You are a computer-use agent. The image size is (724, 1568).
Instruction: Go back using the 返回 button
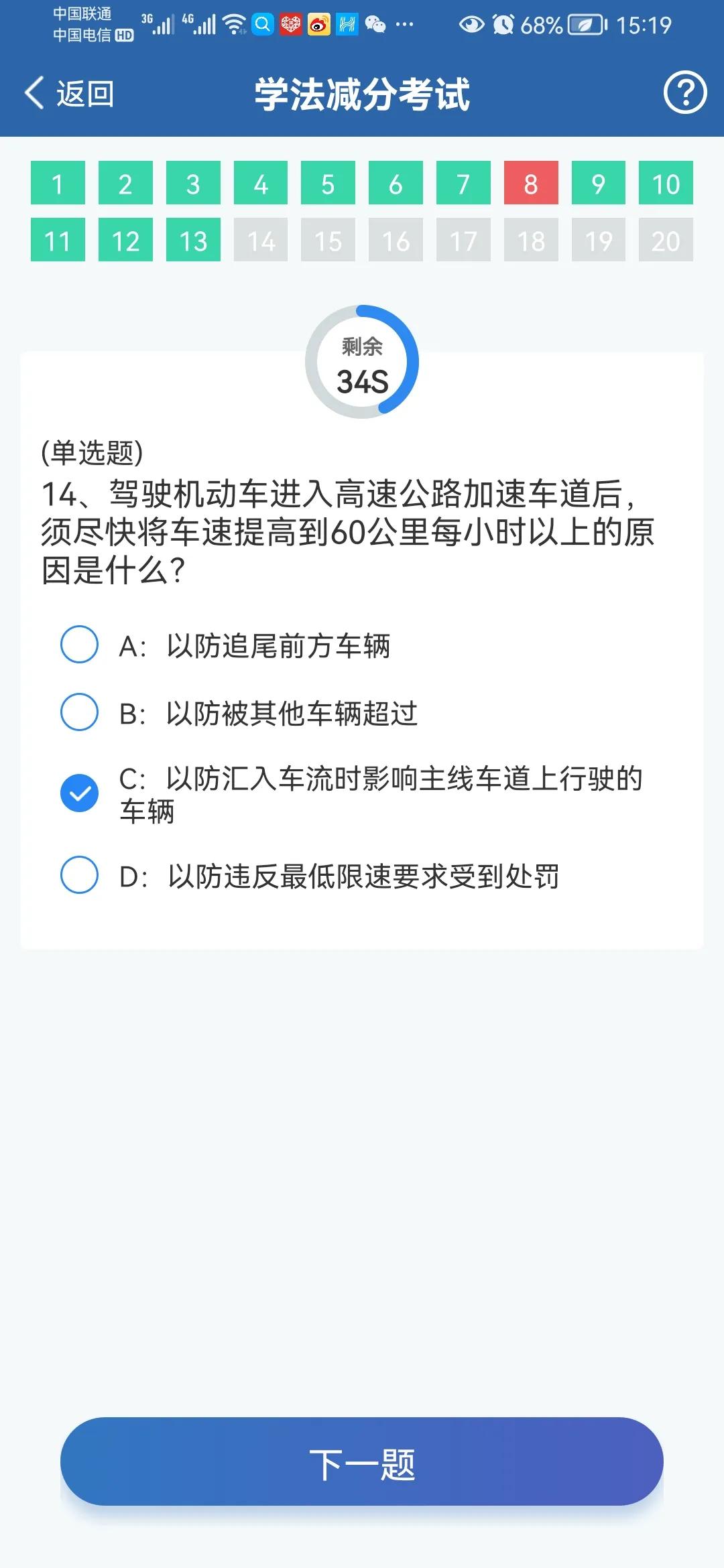[69, 93]
